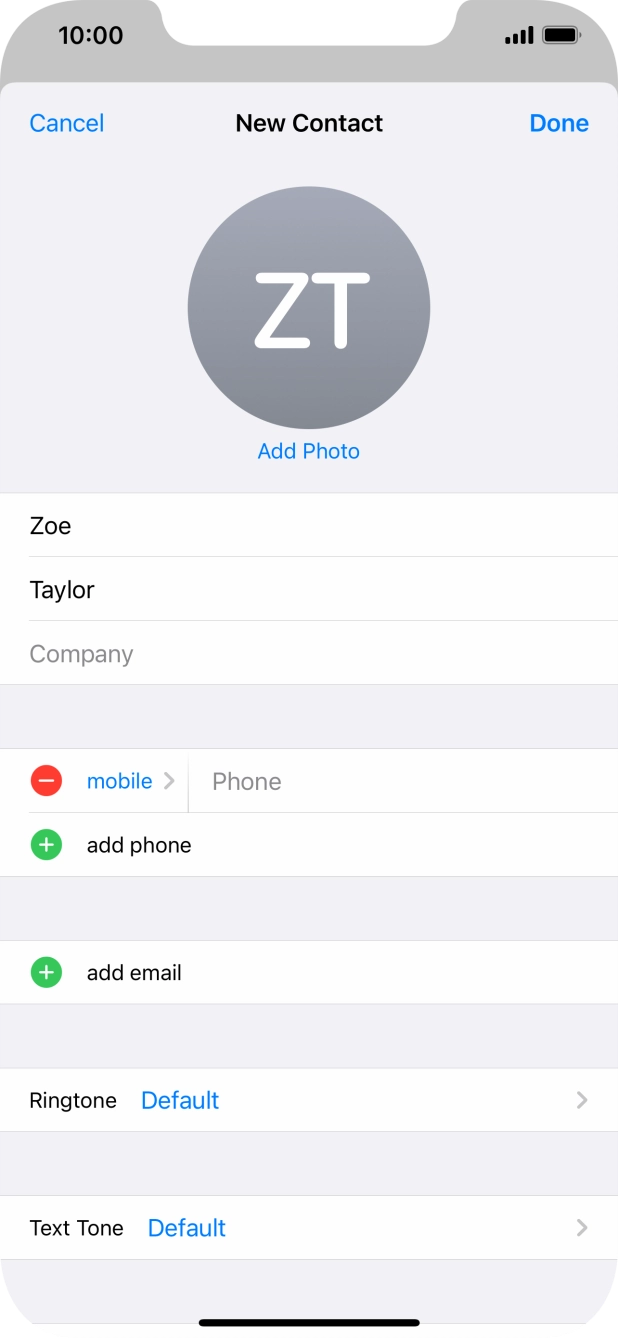Tap the ZT contact avatar
618x1338 pixels.
click(x=308, y=309)
